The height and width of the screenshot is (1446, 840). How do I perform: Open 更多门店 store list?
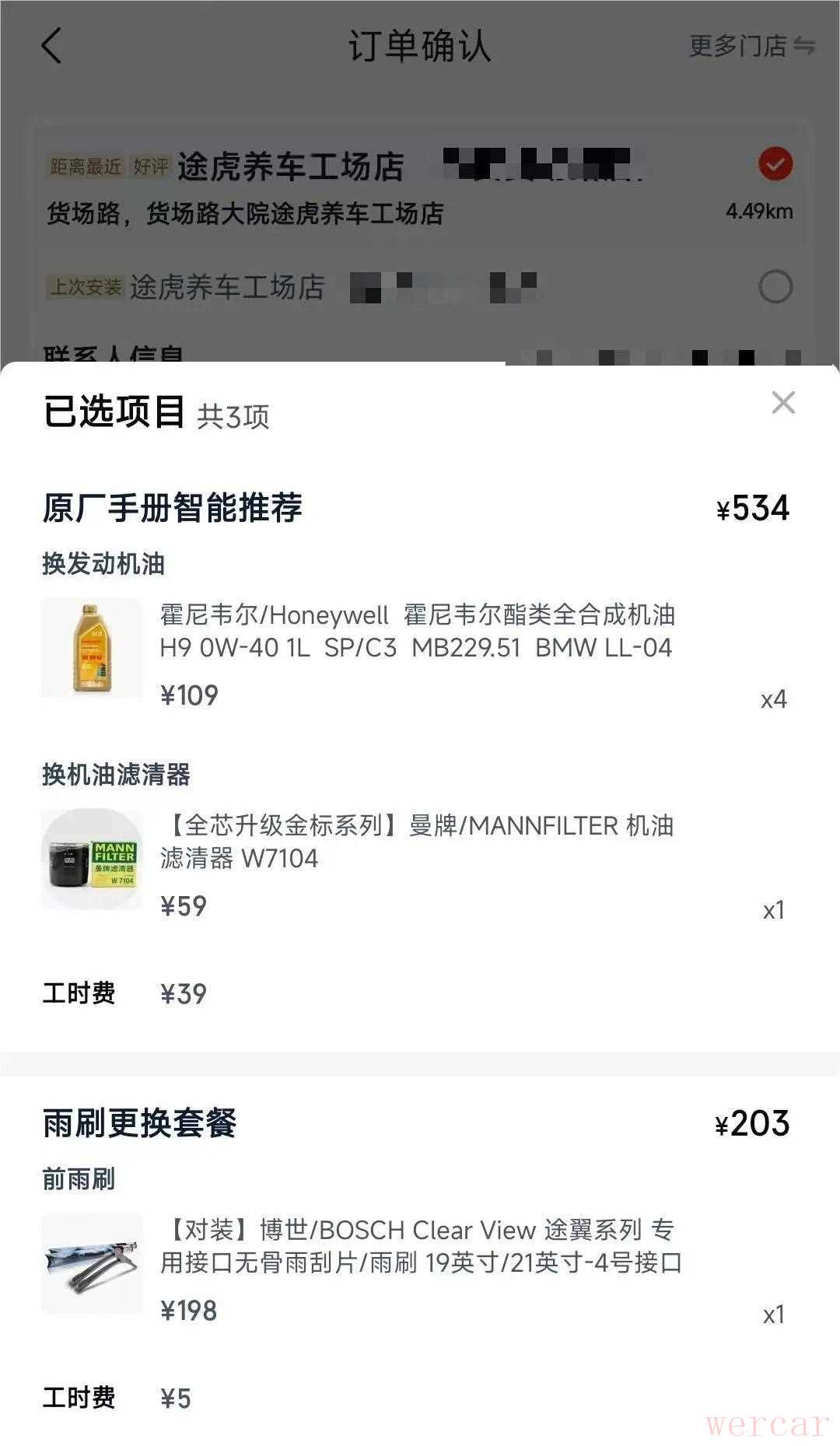751,46
